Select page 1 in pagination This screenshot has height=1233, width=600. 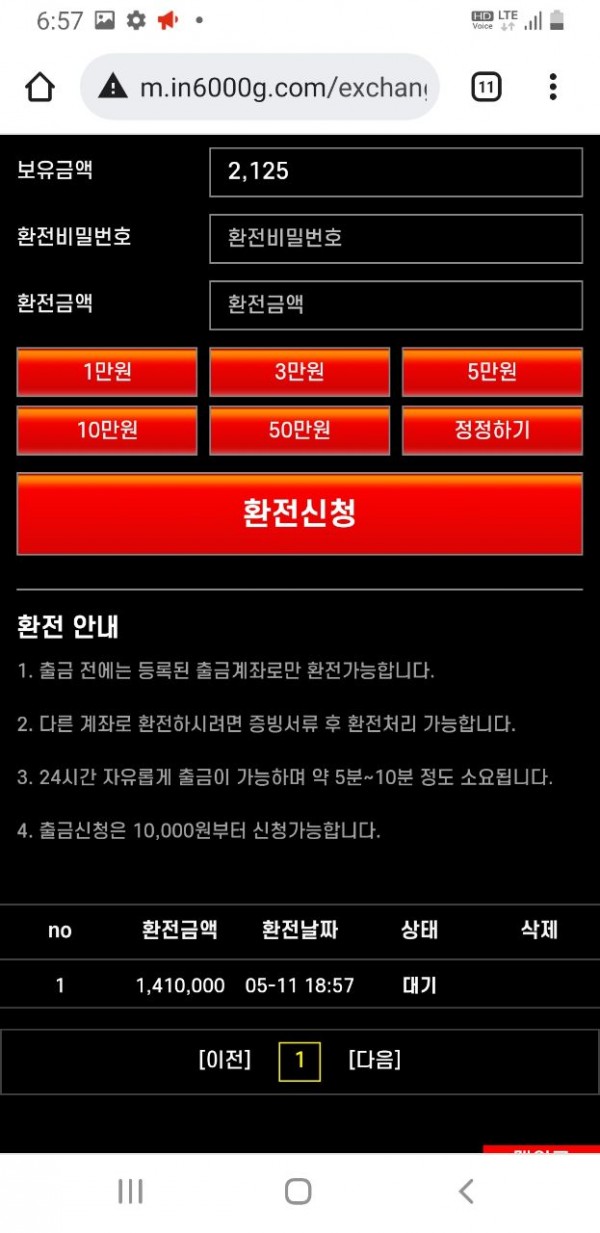point(299,1060)
